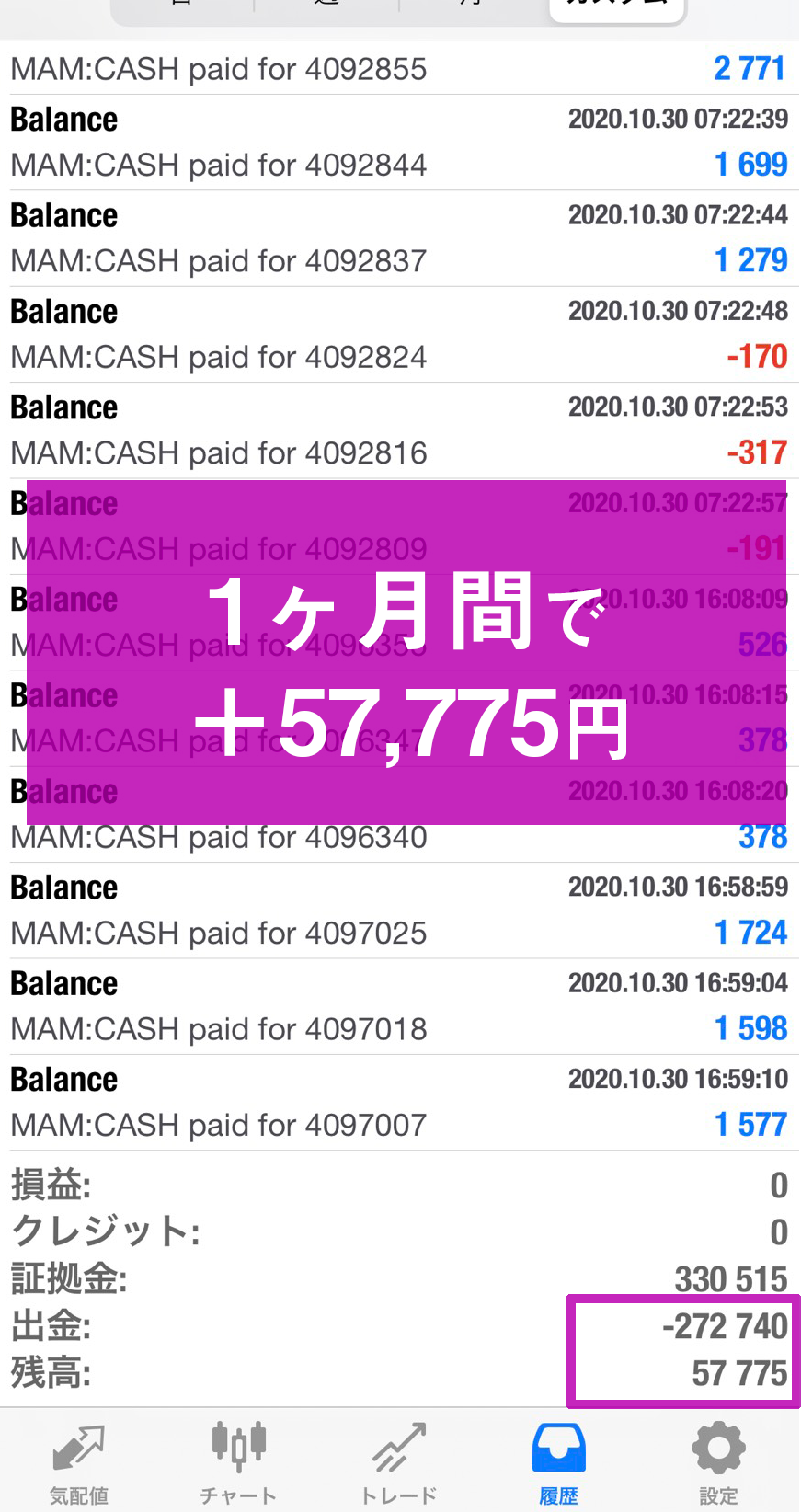Open the チャート chart tab
Screen dimensions: 801x1512
[x=238, y=1462]
